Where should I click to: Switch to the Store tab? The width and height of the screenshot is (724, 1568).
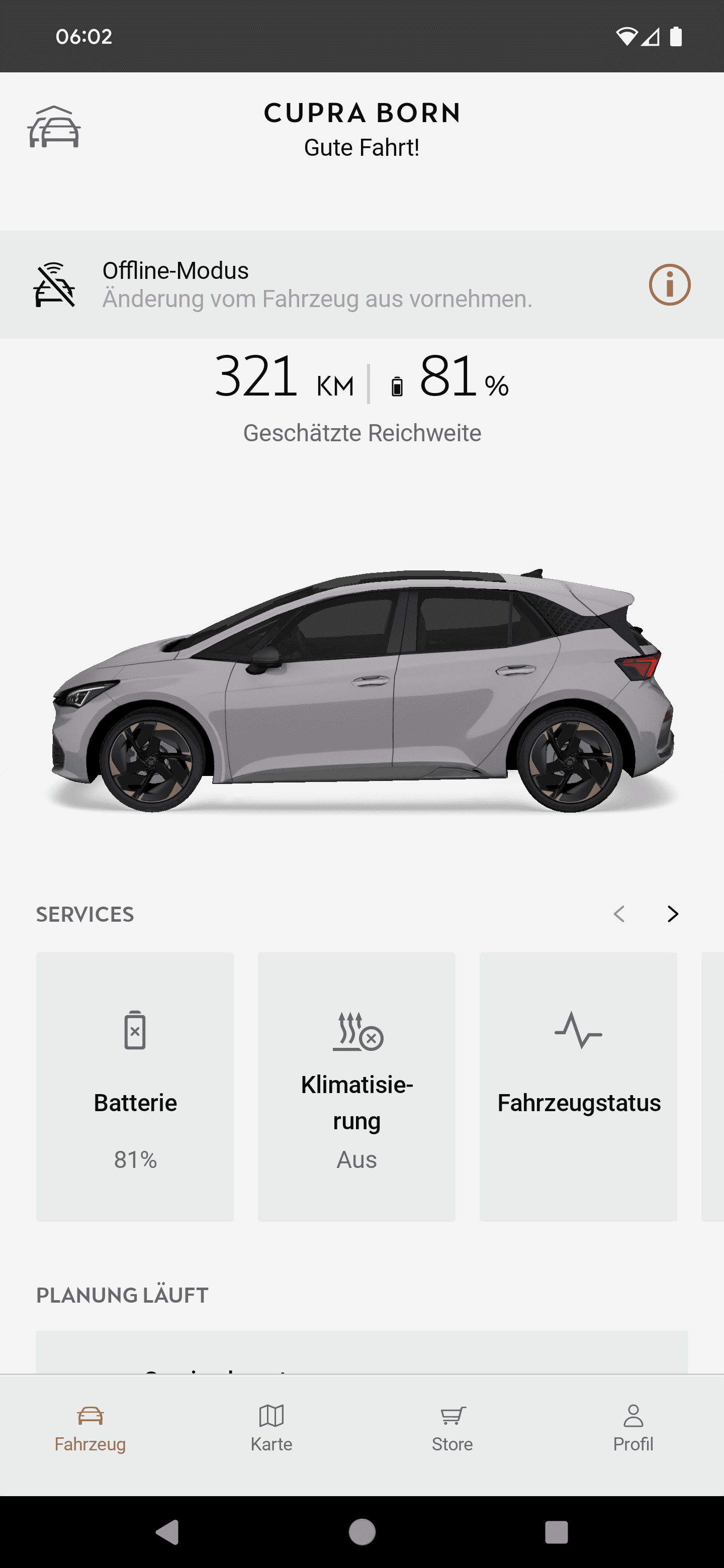click(452, 1427)
